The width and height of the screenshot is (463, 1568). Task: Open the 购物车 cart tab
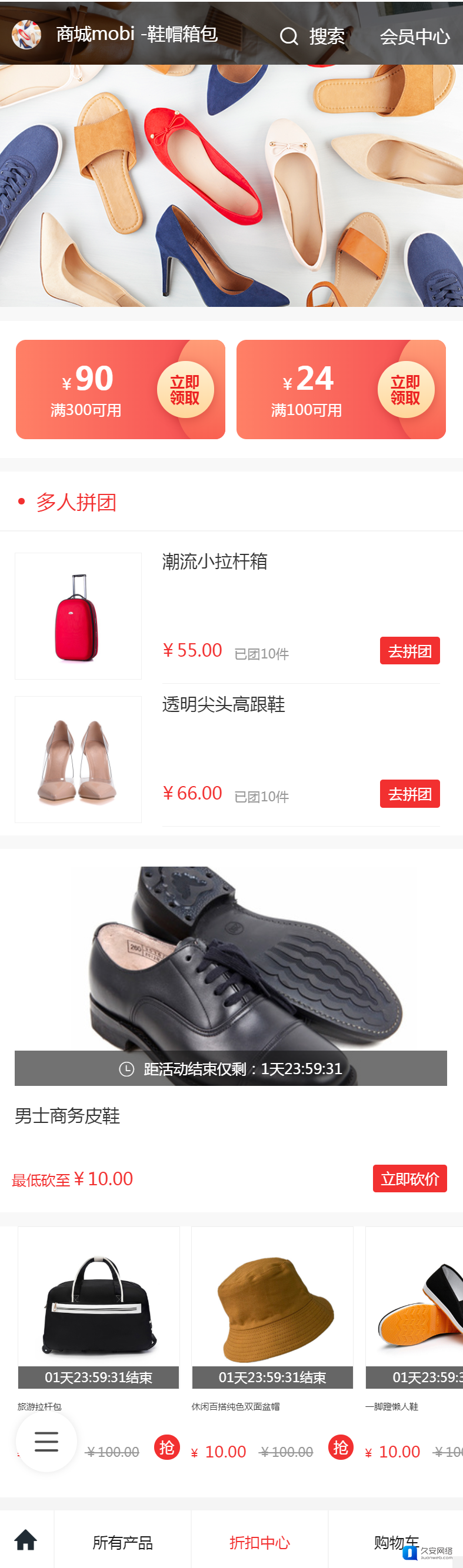tap(395, 1543)
